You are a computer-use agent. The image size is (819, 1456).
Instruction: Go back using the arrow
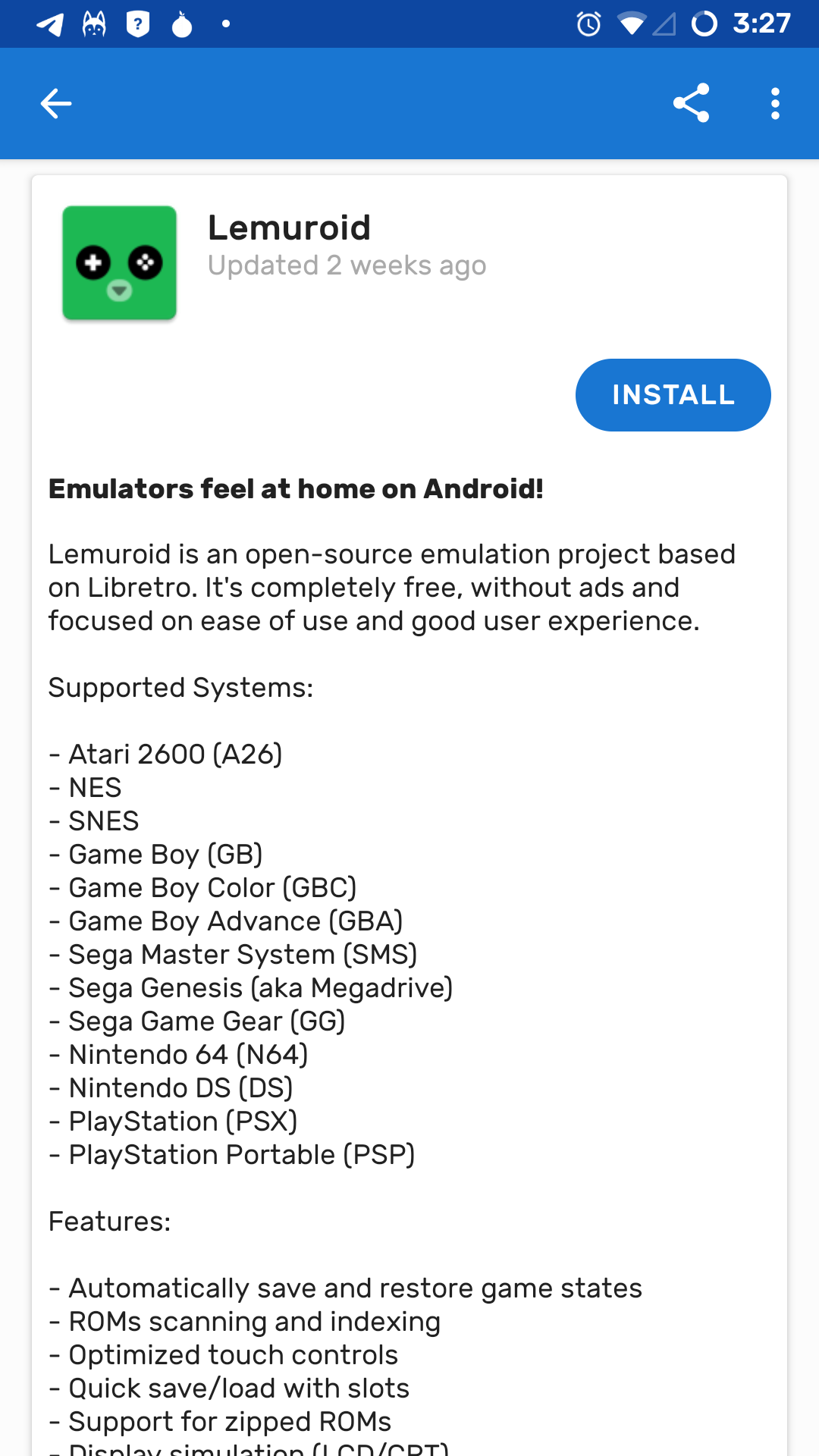56,104
